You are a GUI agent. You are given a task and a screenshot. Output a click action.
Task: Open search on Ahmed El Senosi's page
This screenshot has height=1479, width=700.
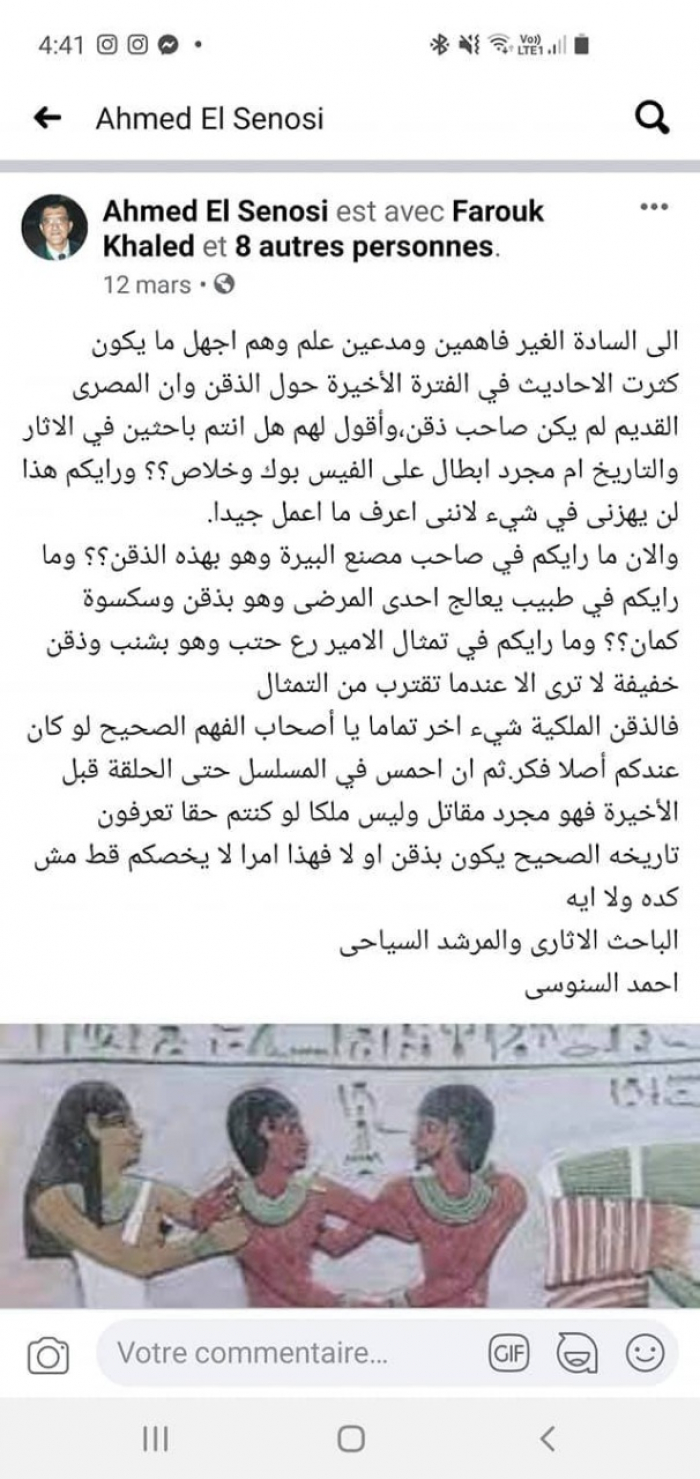coord(652,119)
